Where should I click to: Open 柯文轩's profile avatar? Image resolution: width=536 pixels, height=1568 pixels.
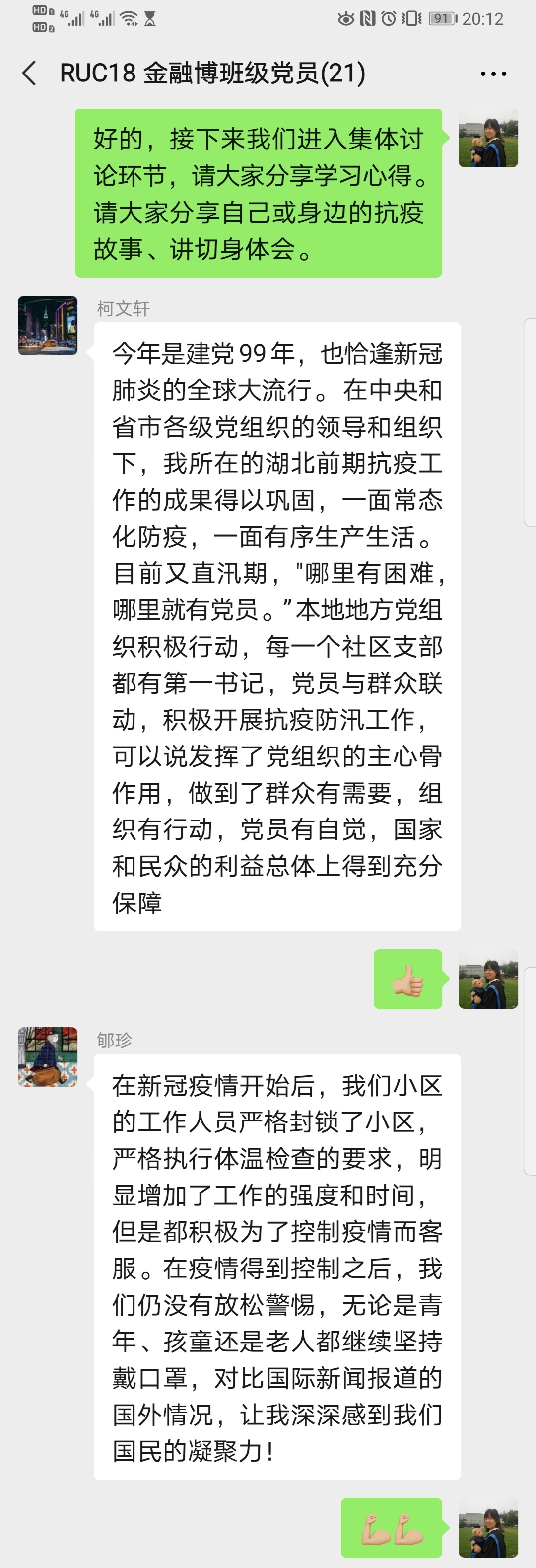click(x=48, y=325)
